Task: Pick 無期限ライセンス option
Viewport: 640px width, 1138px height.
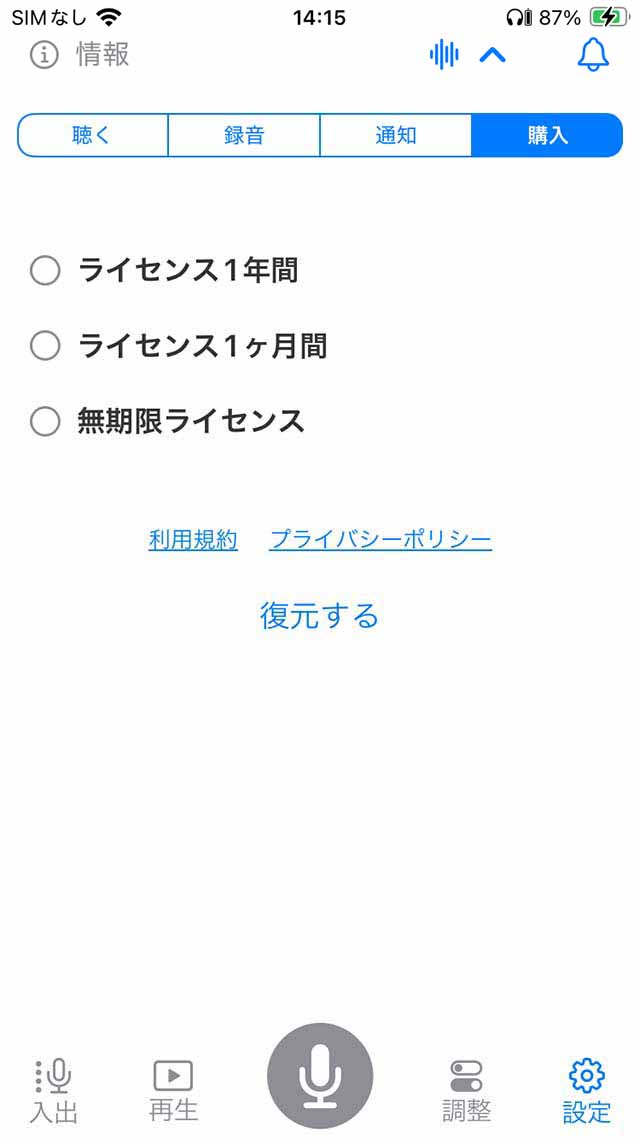Action: point(167,421)
